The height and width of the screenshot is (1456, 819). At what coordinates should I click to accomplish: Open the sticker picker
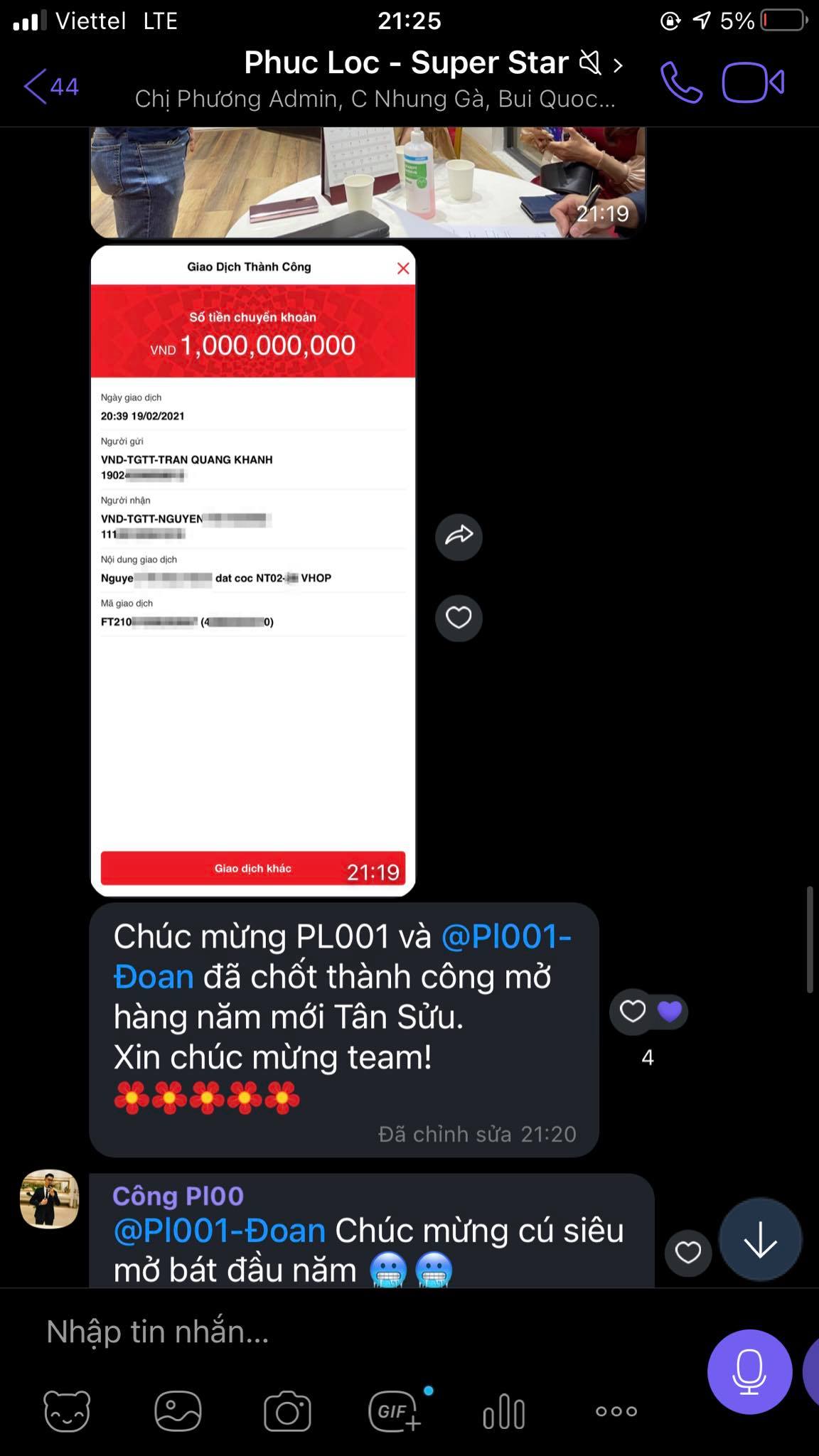pyautogui.click(x=67, y=1411)
